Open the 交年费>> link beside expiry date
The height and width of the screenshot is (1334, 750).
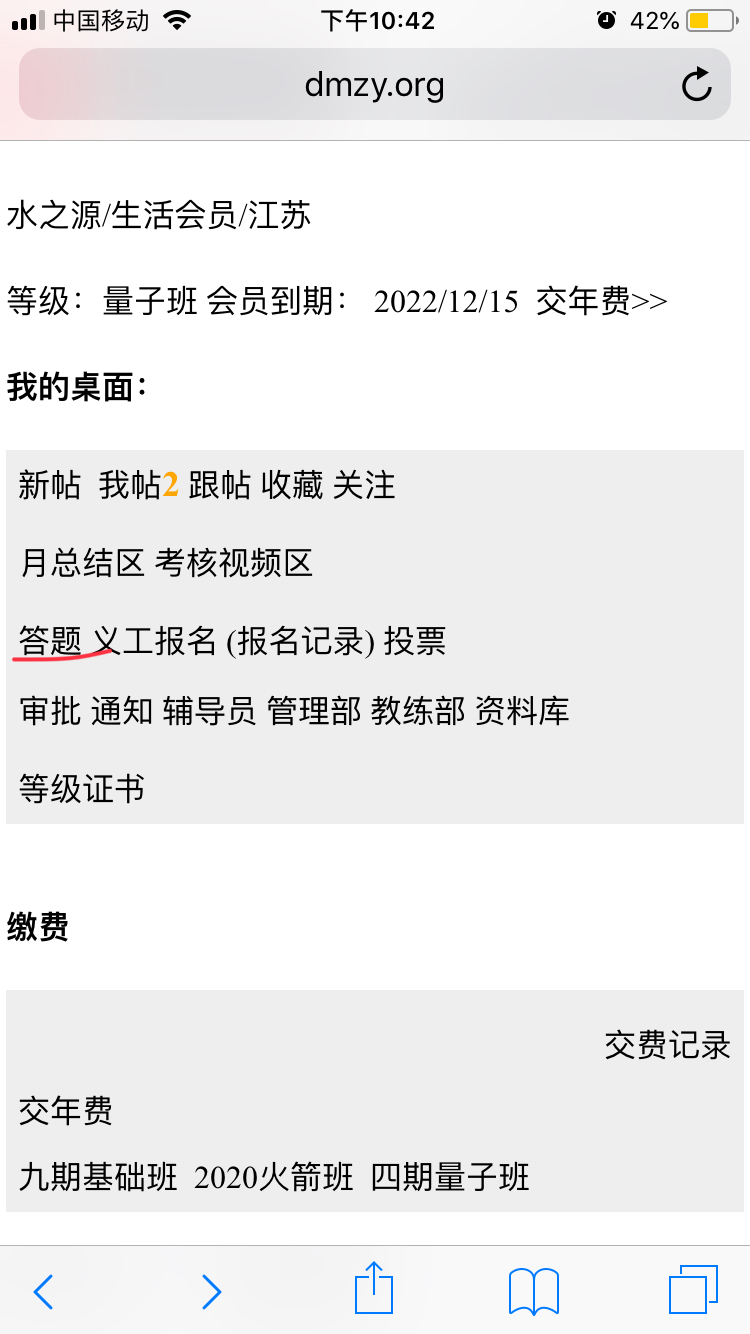pyautogui.click(x=601, y=301)
